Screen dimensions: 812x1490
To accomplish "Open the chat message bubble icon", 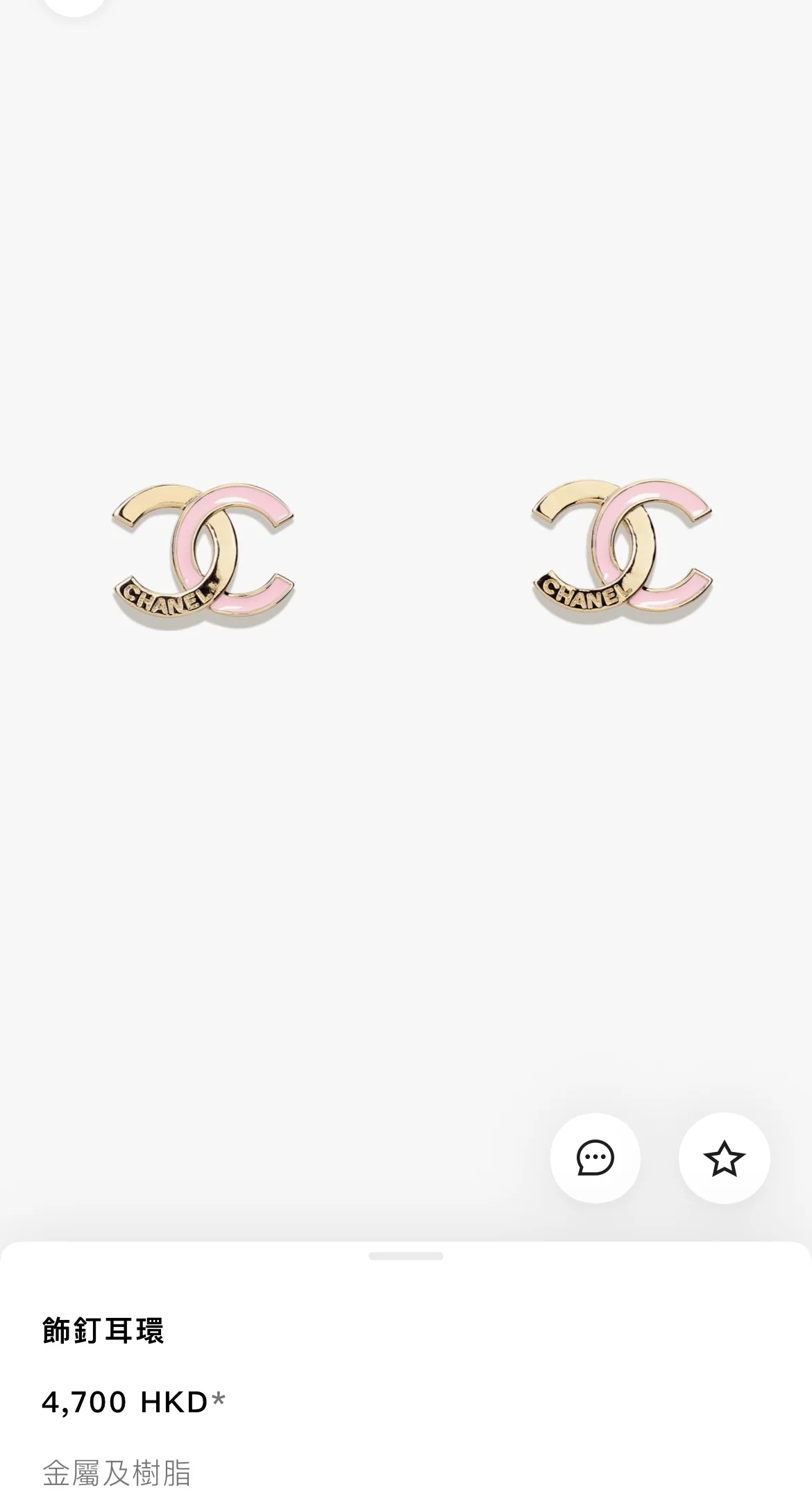I will tap(595, 1158).
